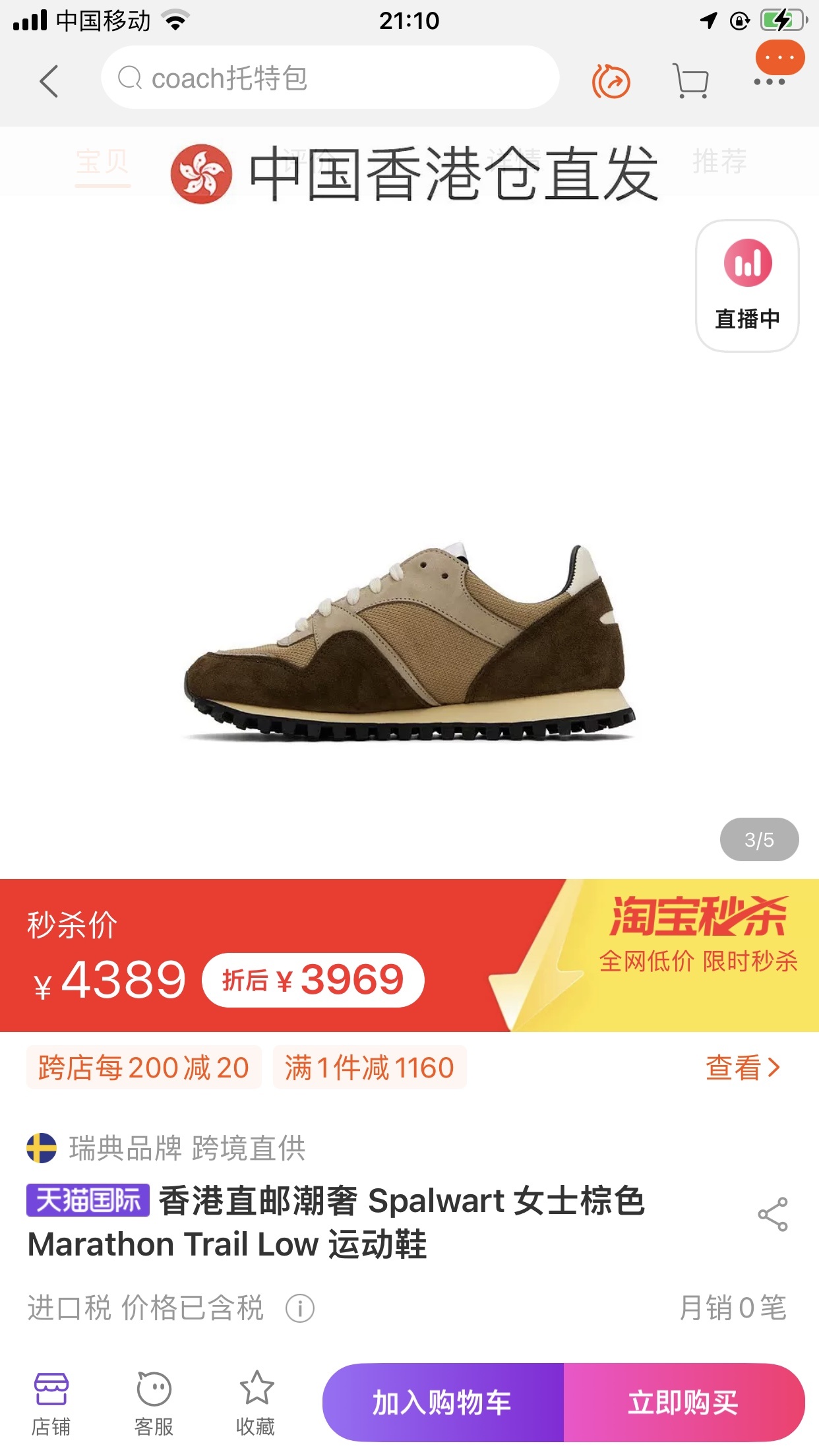Tap 加入购物车 to add to cart
Screen dimensions: 819x1456
pyautogui.click(x=442, y=1402)
